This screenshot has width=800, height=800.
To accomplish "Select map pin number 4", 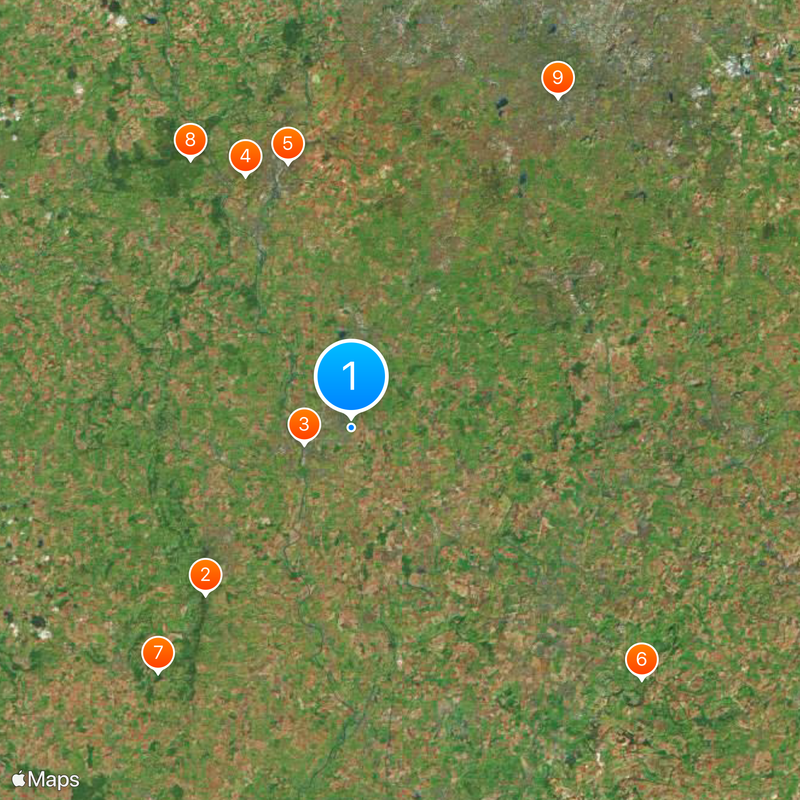I will (245, 156).
